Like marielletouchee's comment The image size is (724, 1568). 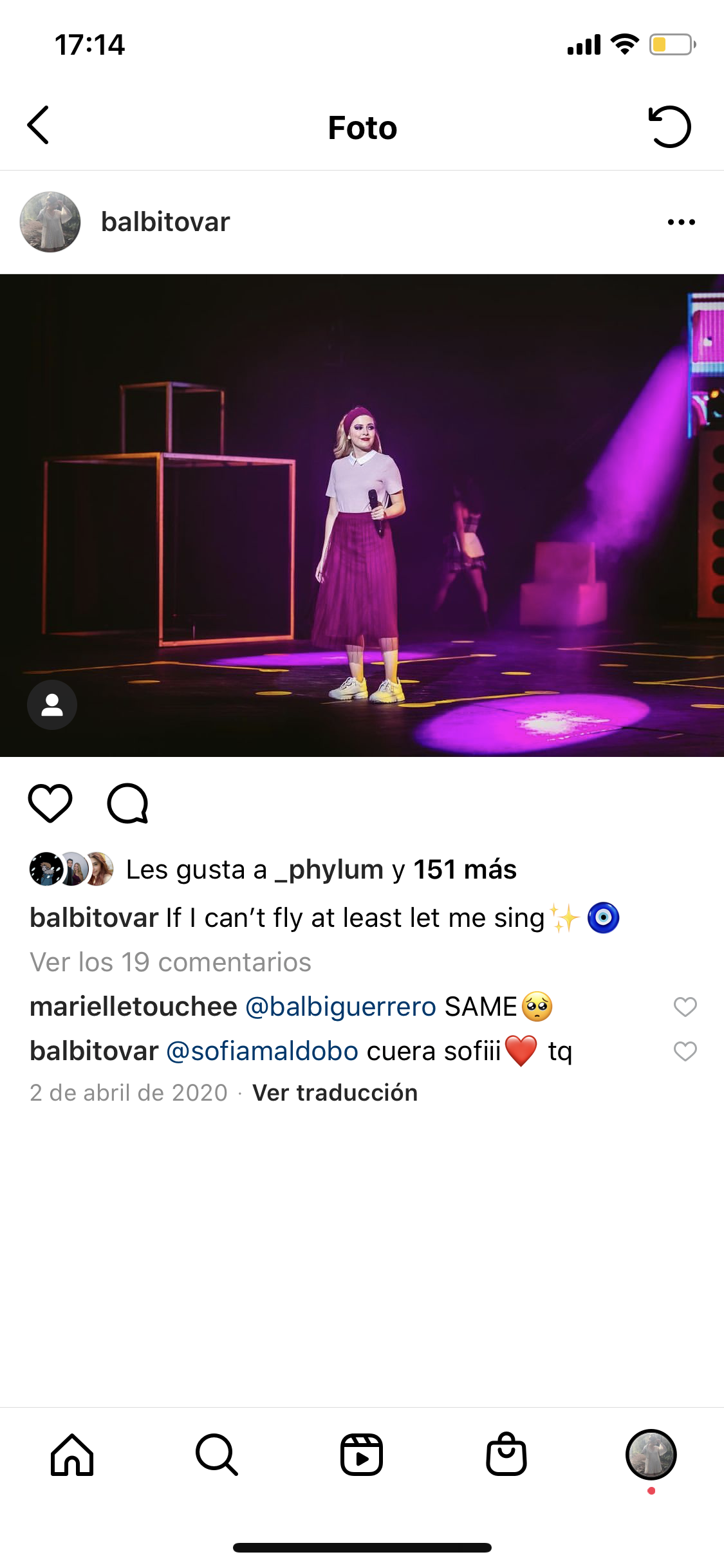[685, 1007]
